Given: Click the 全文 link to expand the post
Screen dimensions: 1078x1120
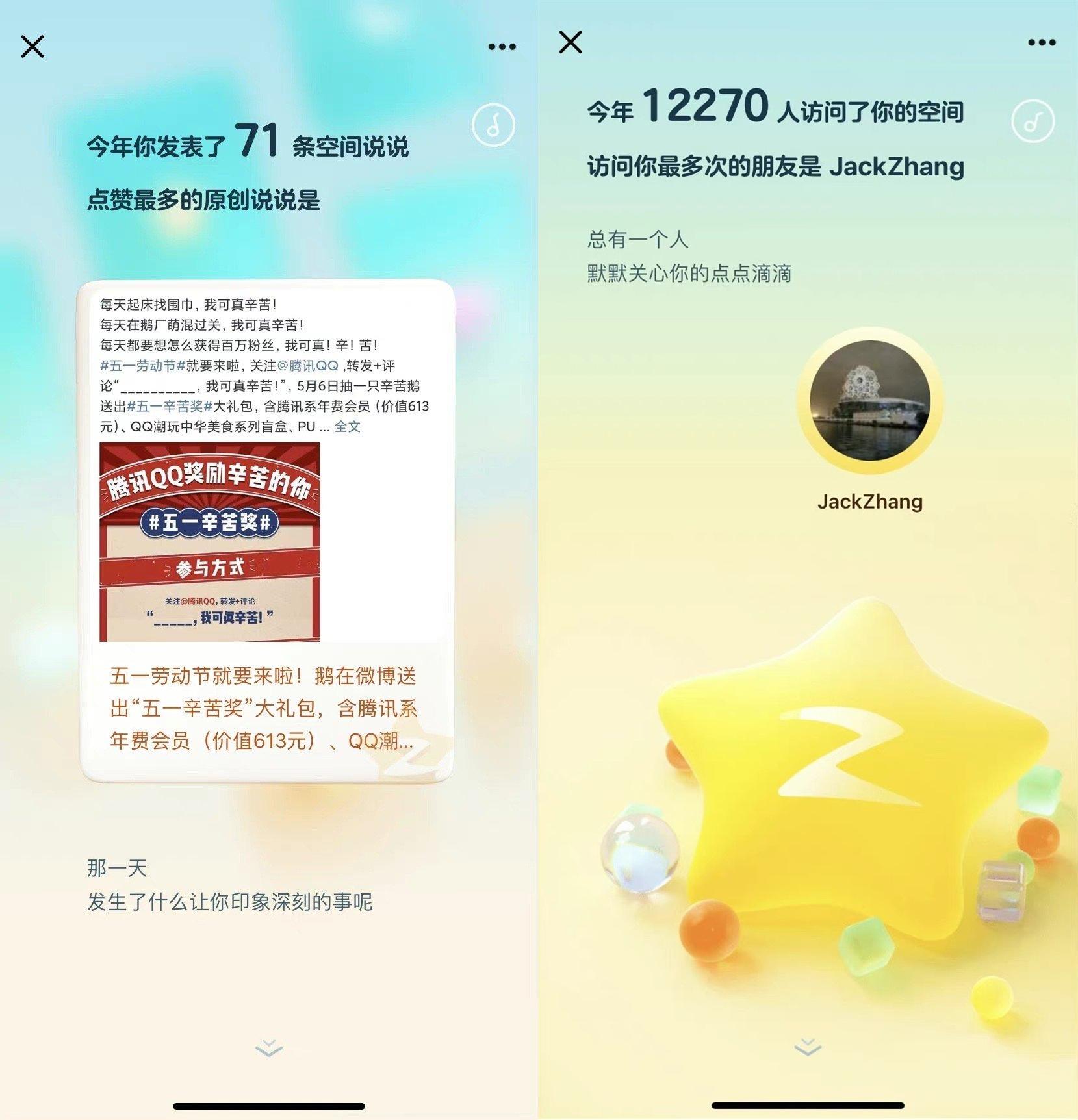Looking at the screenshot, I should (x=349, y=426).
